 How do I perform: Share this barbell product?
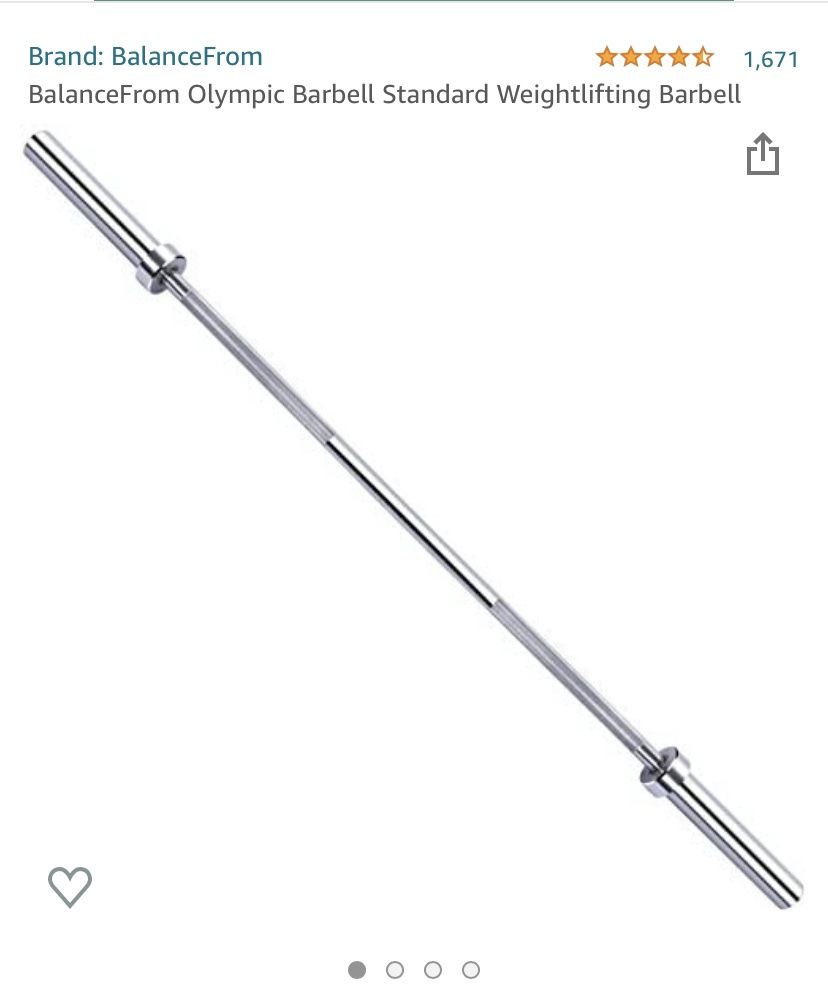pyautogui.click(x=762, y=154)
